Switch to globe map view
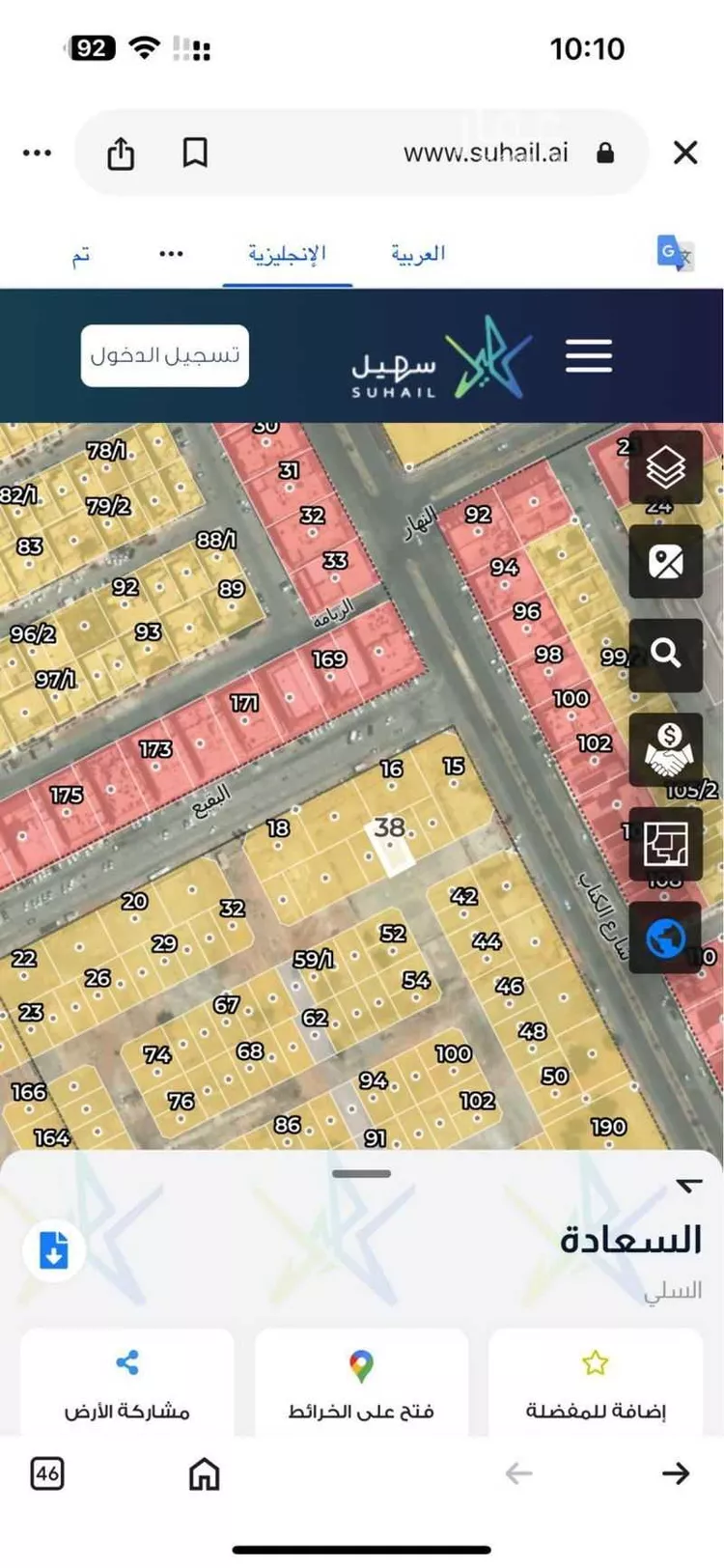This screenshot has width=724, height=1568. [665, 937]
